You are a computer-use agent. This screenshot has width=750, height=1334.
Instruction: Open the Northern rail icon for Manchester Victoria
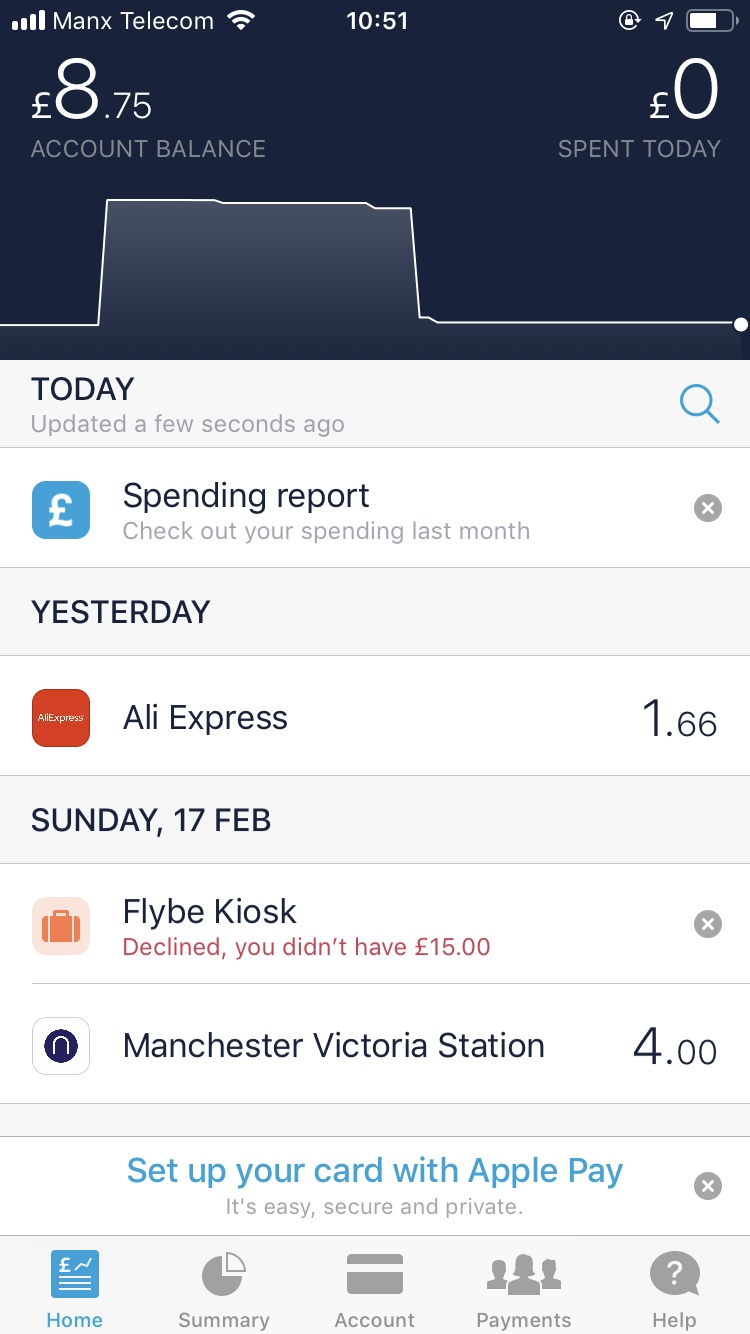[x=61, y=1045]
